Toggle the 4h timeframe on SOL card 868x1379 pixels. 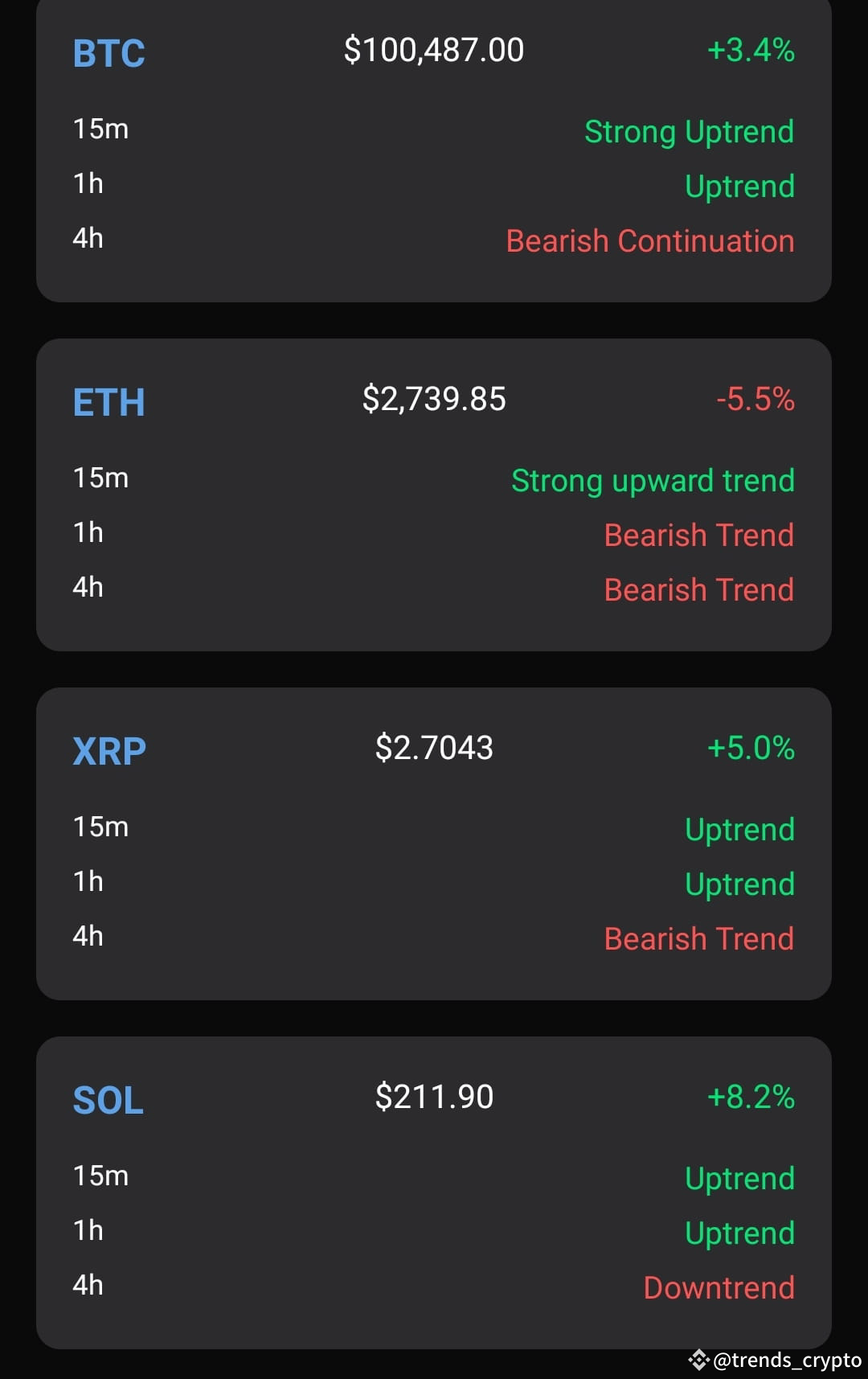point(88,1285)
